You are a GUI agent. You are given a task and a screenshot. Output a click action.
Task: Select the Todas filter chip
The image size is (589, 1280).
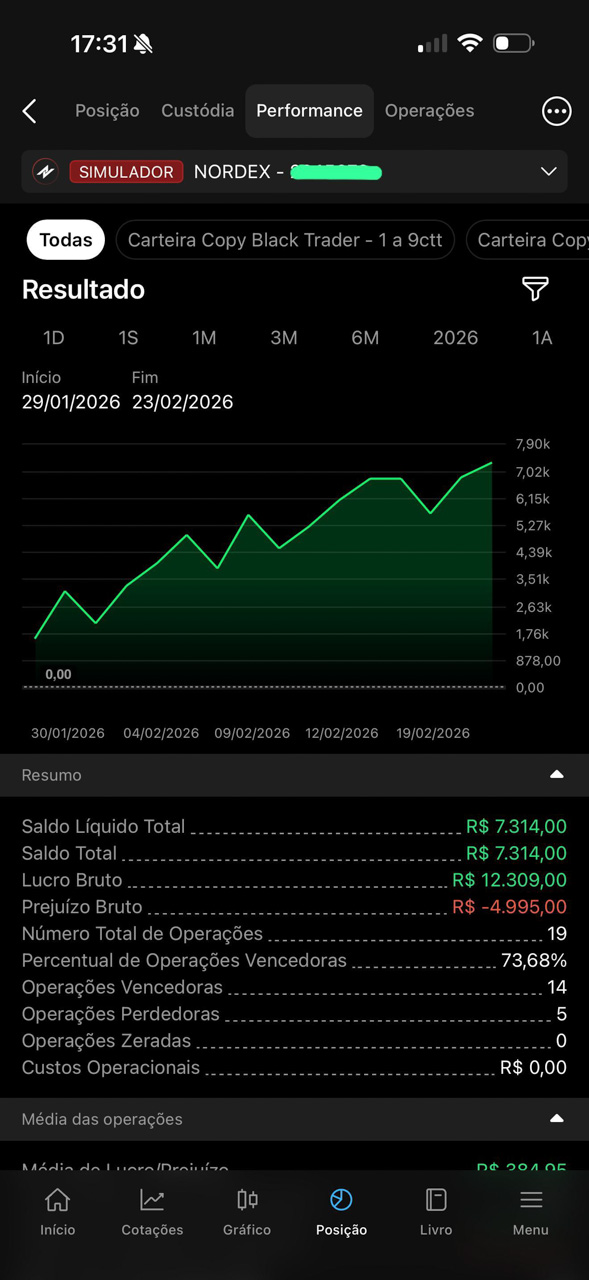coord(66,240)
